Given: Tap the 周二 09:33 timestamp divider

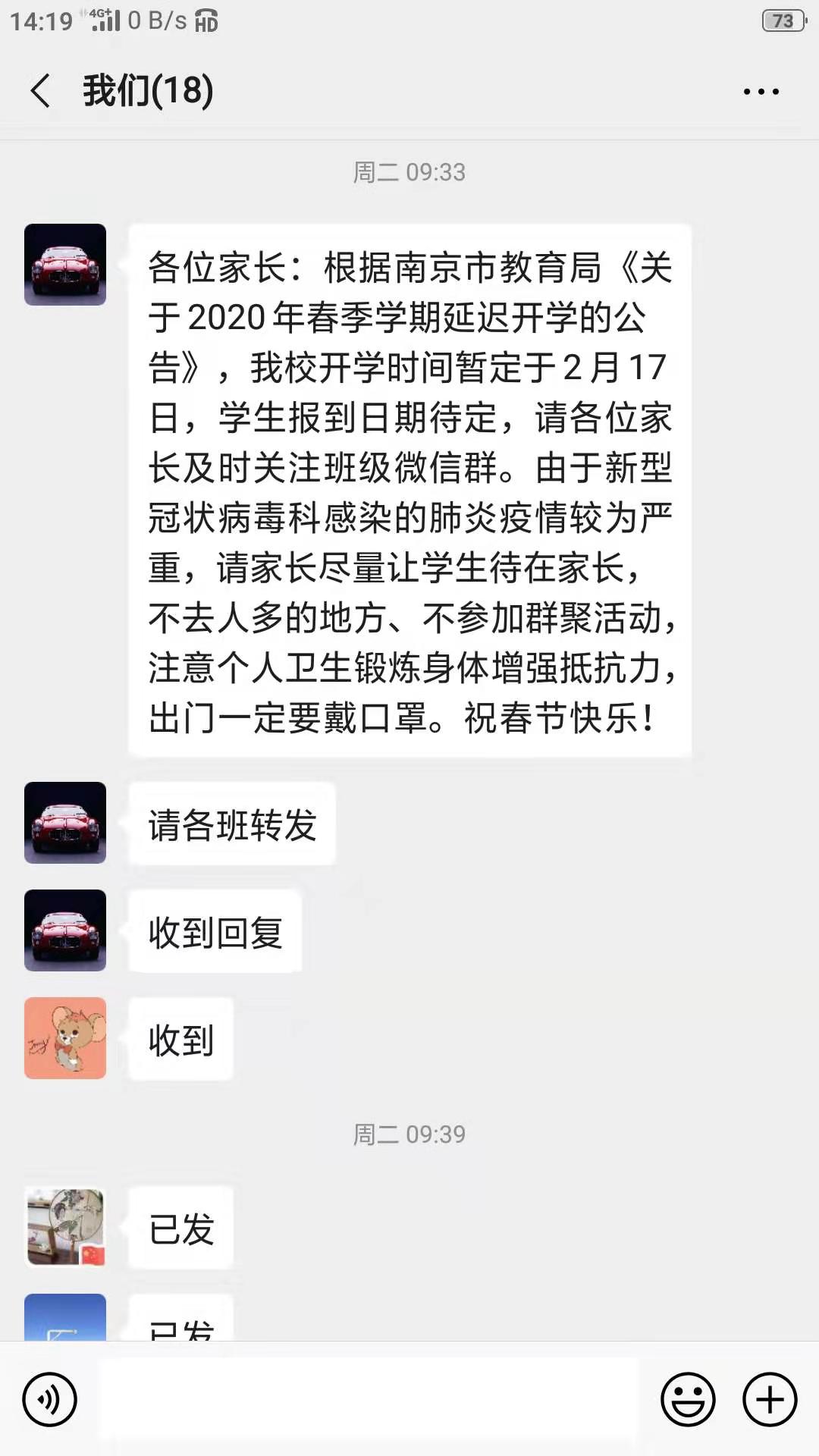Looking at the screenshot, I should (409, 173).
